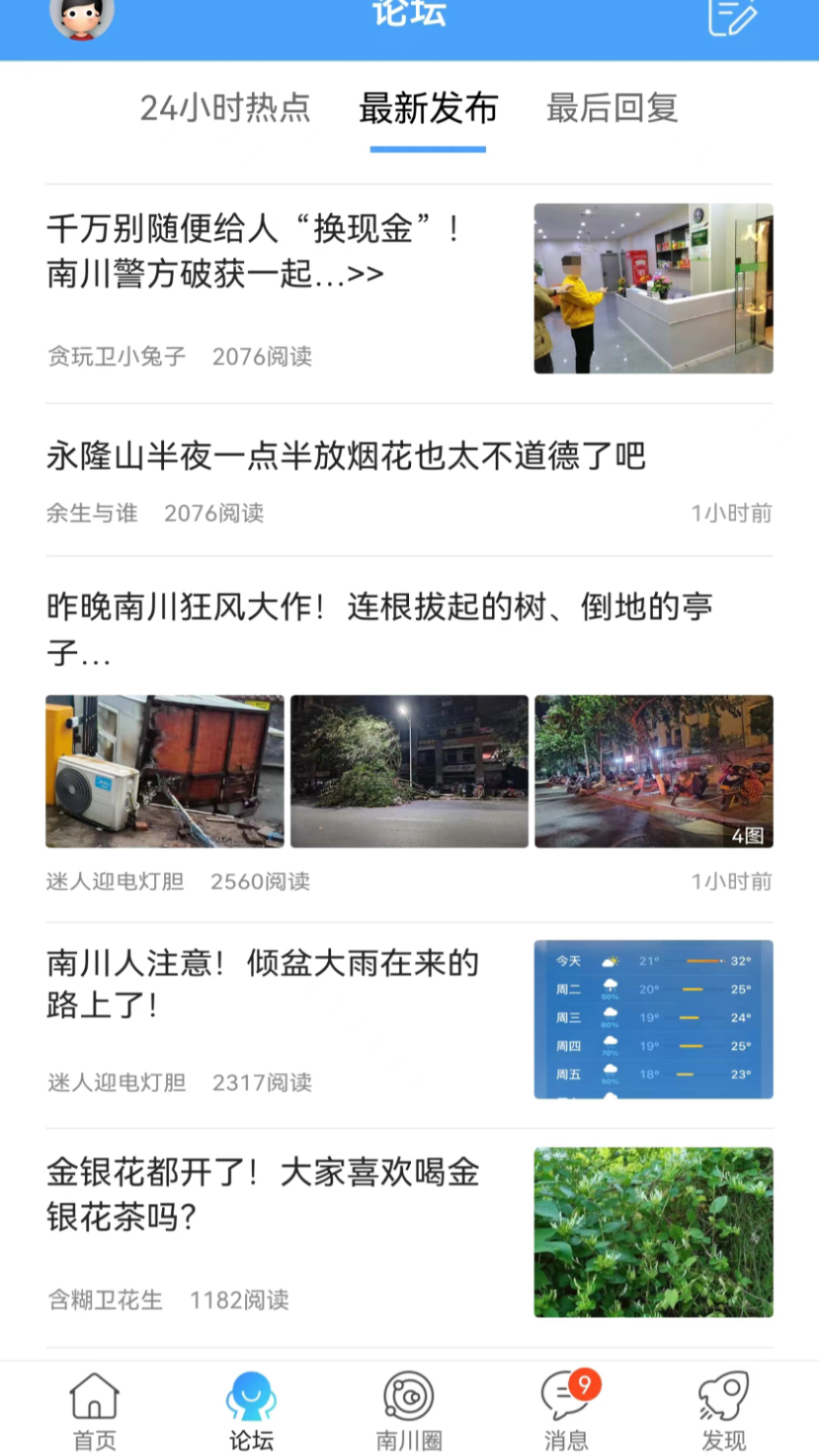
Task: Select the 最新发布 tab
Action: click(x=428, y=108)
